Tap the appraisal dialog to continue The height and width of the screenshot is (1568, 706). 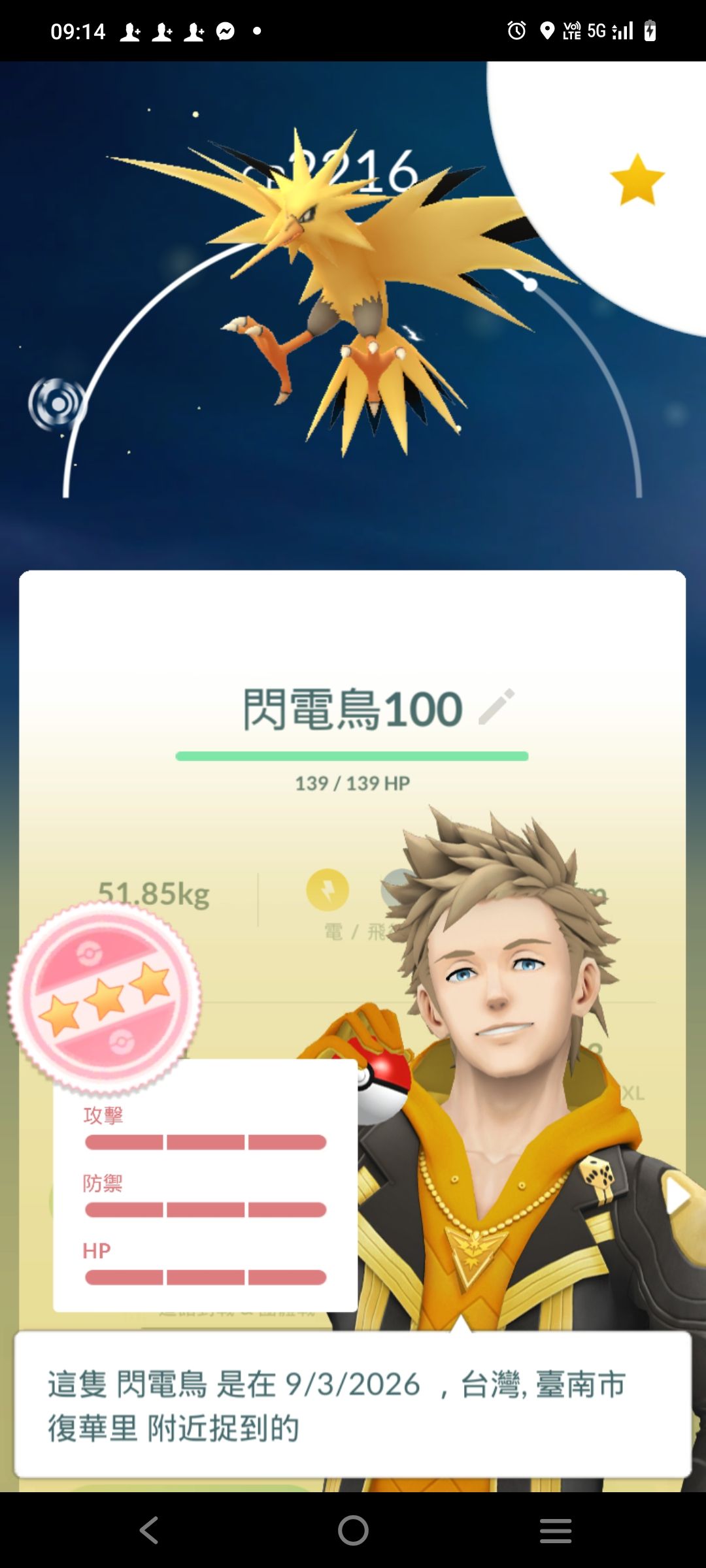tap(353, 1405)
